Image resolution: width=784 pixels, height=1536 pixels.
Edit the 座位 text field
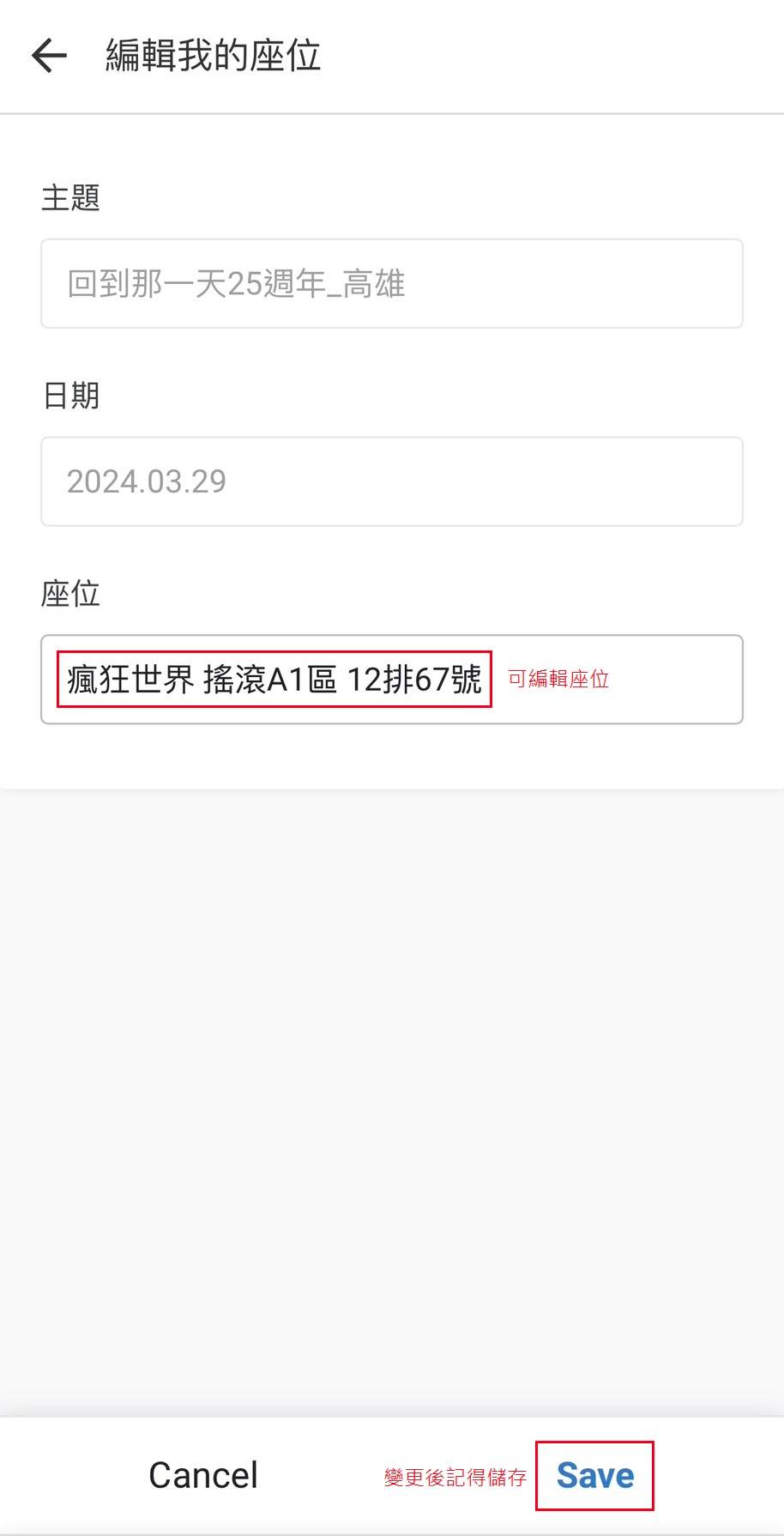point(392,680)
